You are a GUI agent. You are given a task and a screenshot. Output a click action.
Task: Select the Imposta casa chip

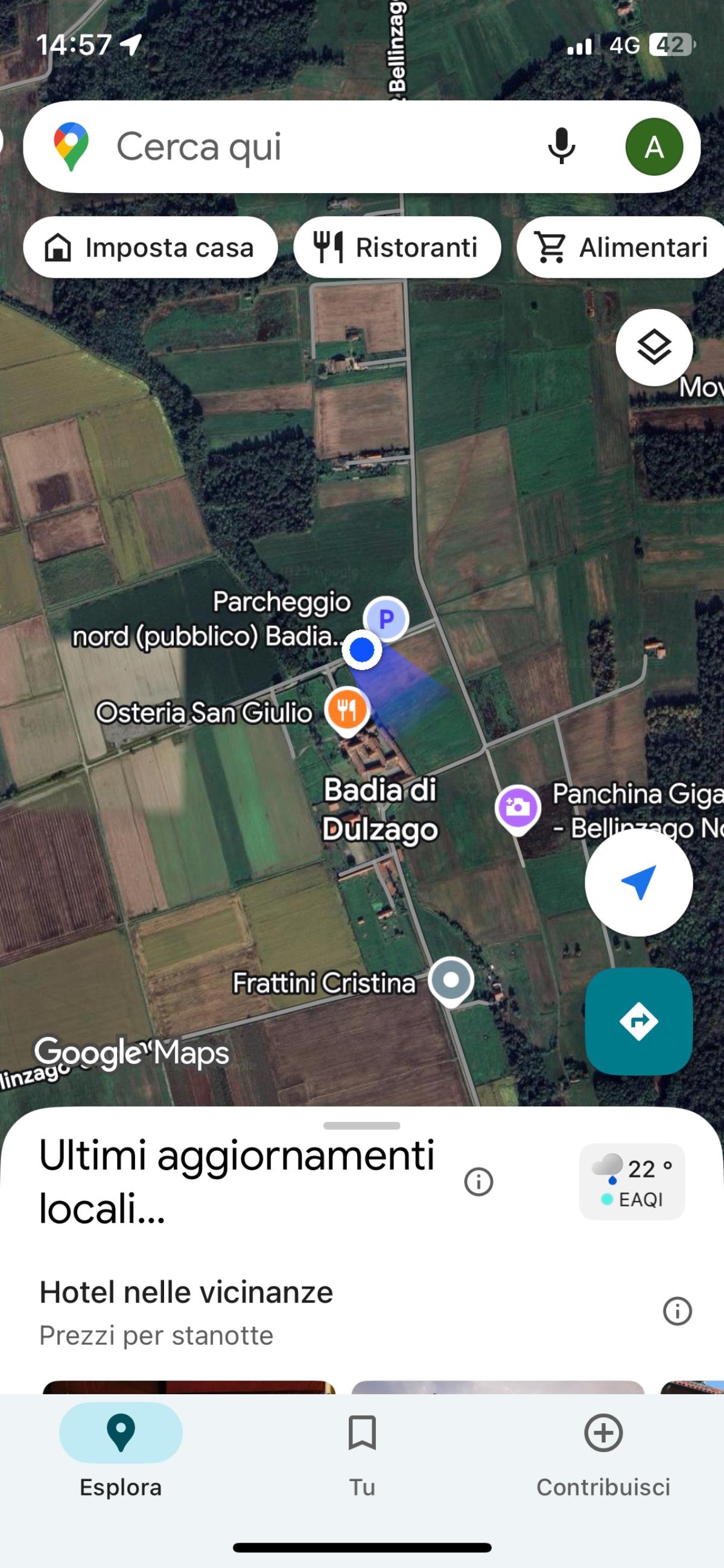click(150, 247)
